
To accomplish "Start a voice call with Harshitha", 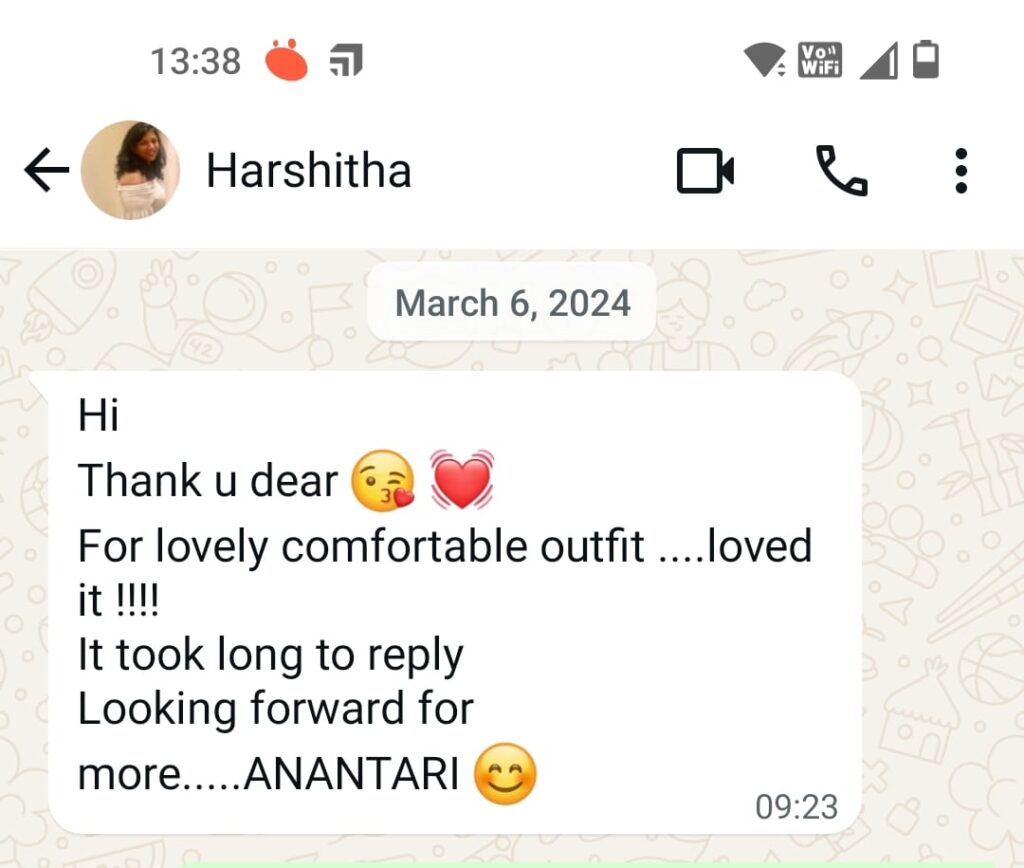I will click(842, 171).
